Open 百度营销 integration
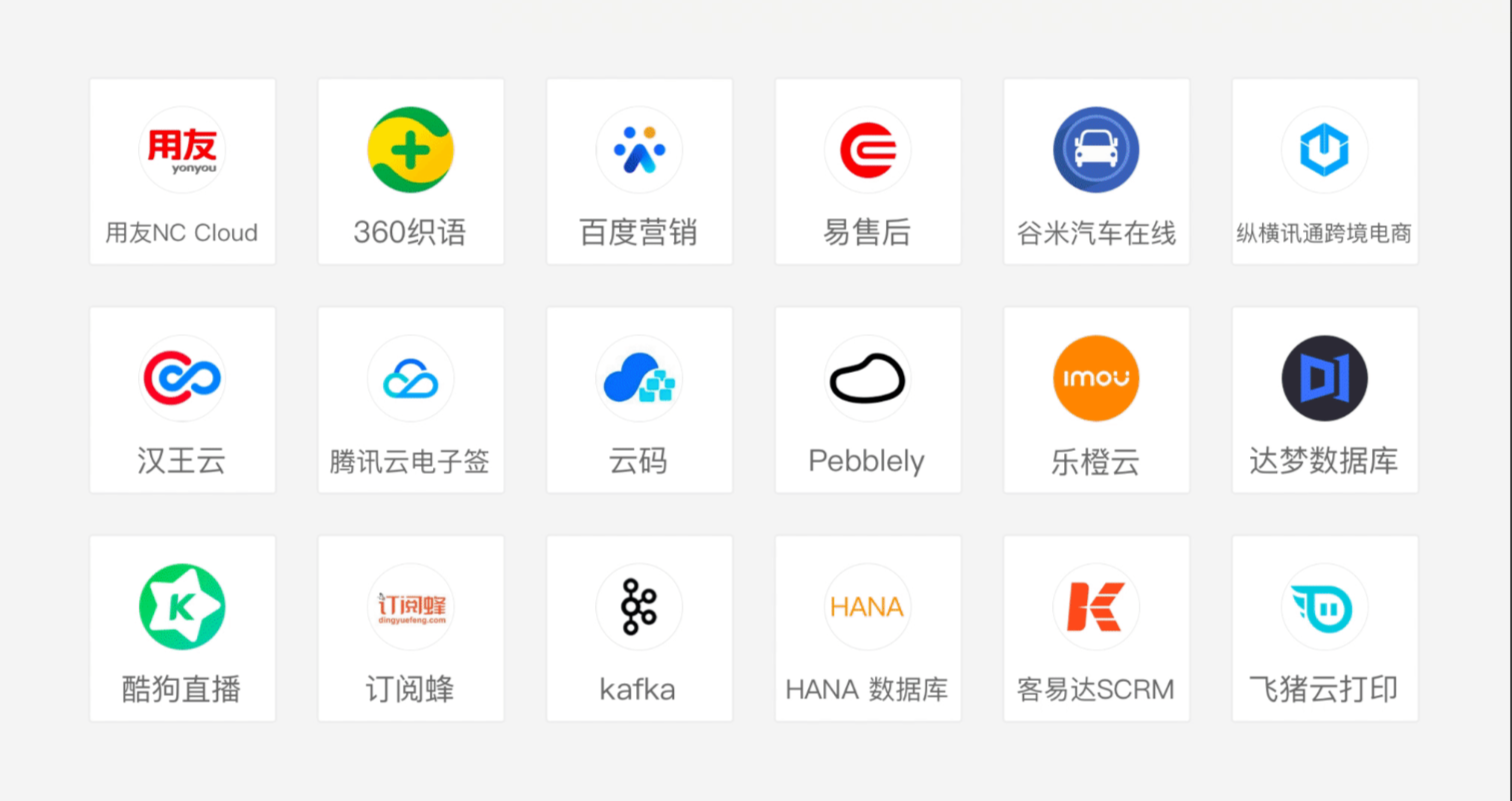The height and width of the screenshot is (801, 1512). click(x=639, y=172)
